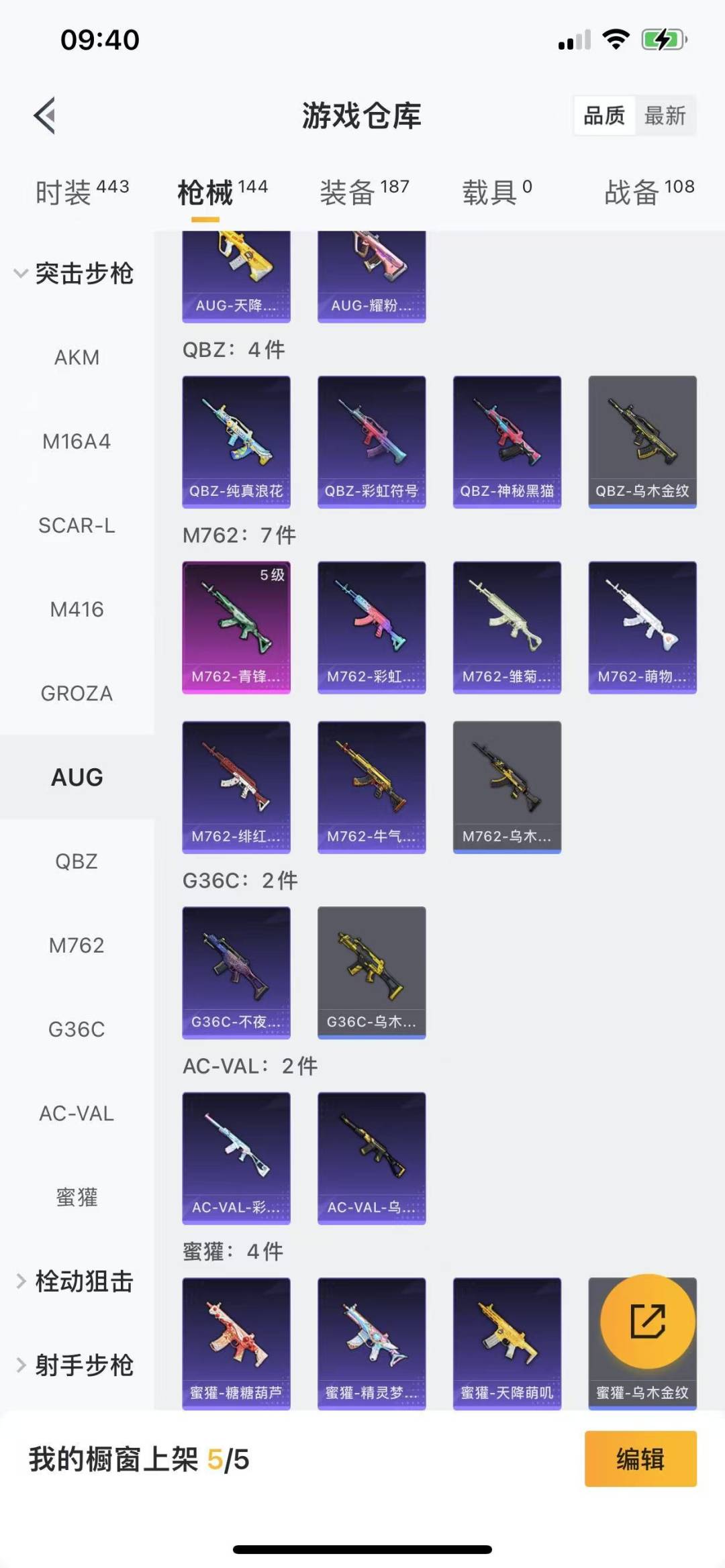Tap the orange share floating button
This screenshot has height=1568, width=725.
(648, 1321)
